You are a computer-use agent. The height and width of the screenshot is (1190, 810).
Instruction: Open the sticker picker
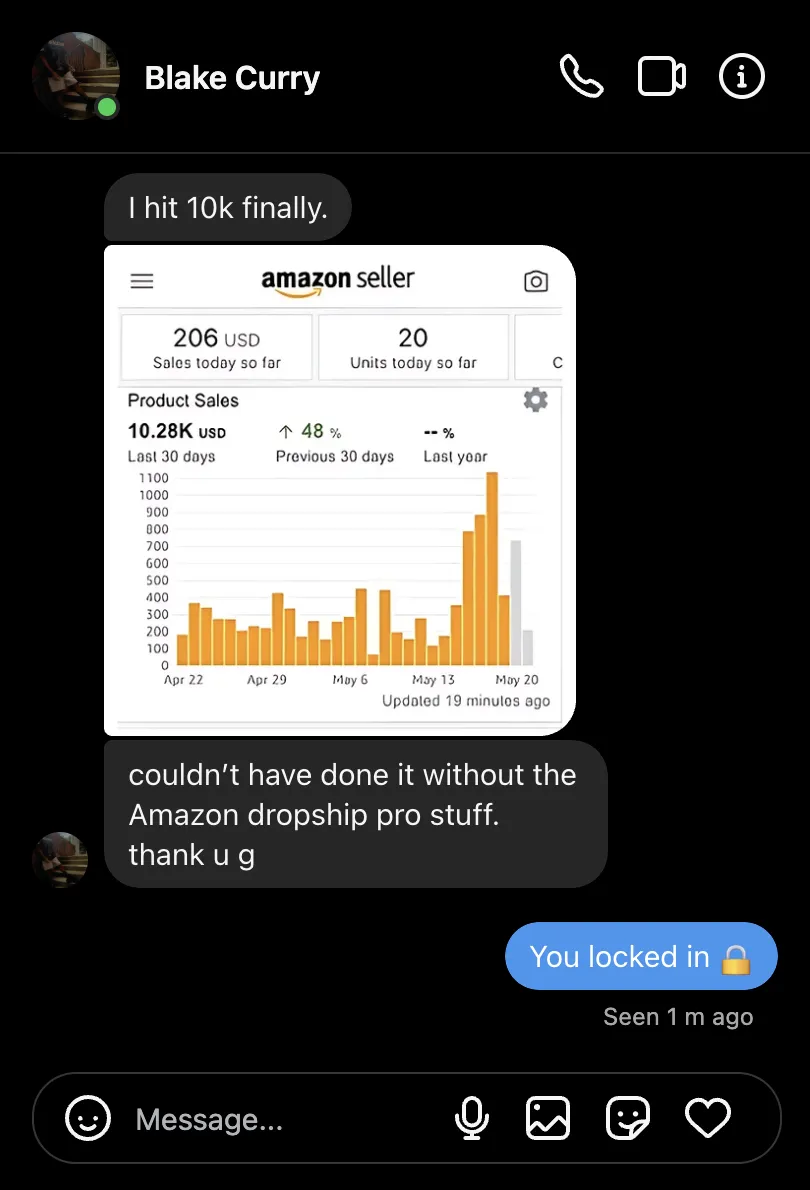pos(628,1118)
